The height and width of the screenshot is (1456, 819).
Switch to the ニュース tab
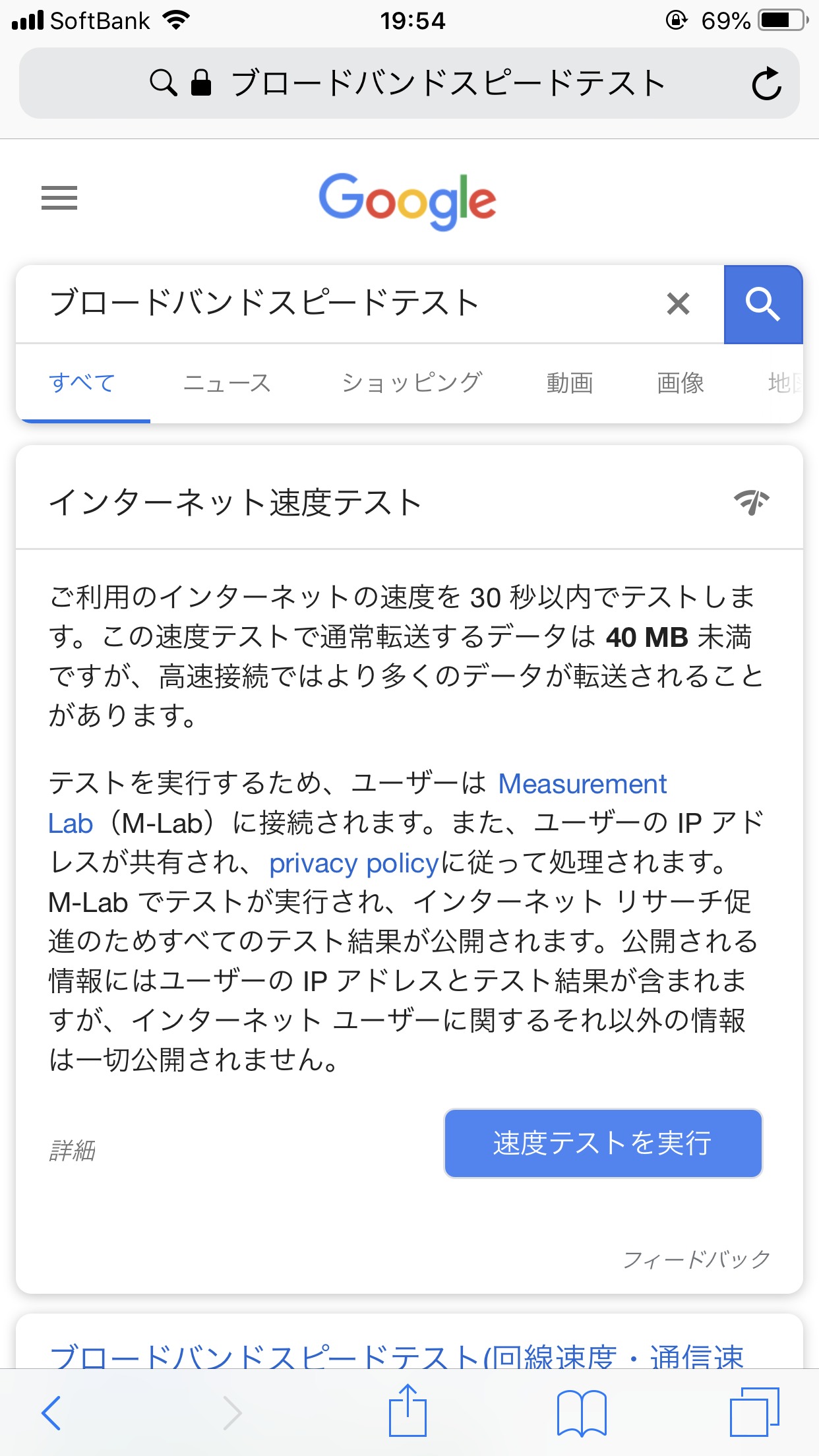[227, 383]
